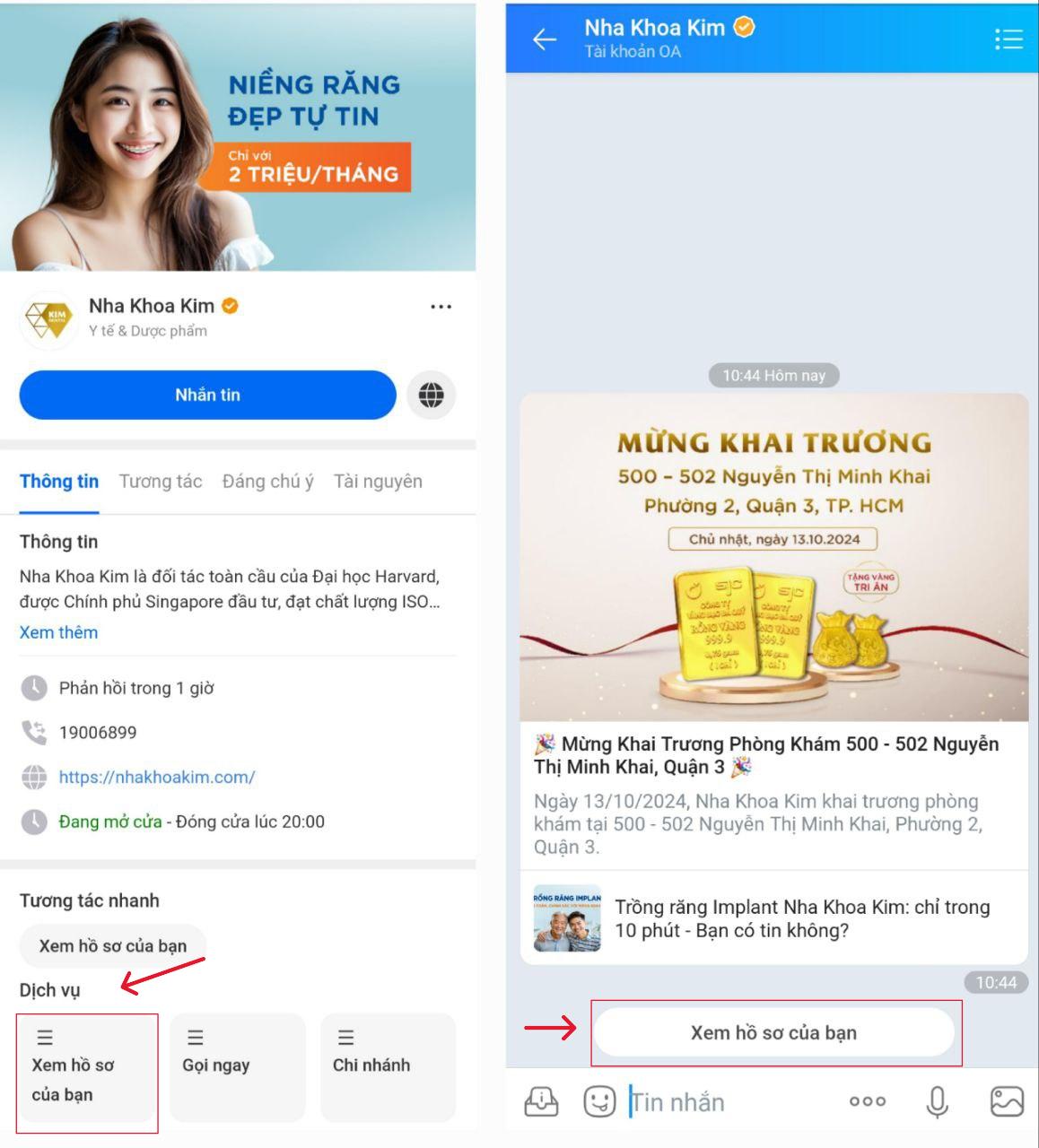Screen dimensions: 1039x1148
Task: Go back from Nha Khoa Kim chat
Action: (x=545, y=39)
